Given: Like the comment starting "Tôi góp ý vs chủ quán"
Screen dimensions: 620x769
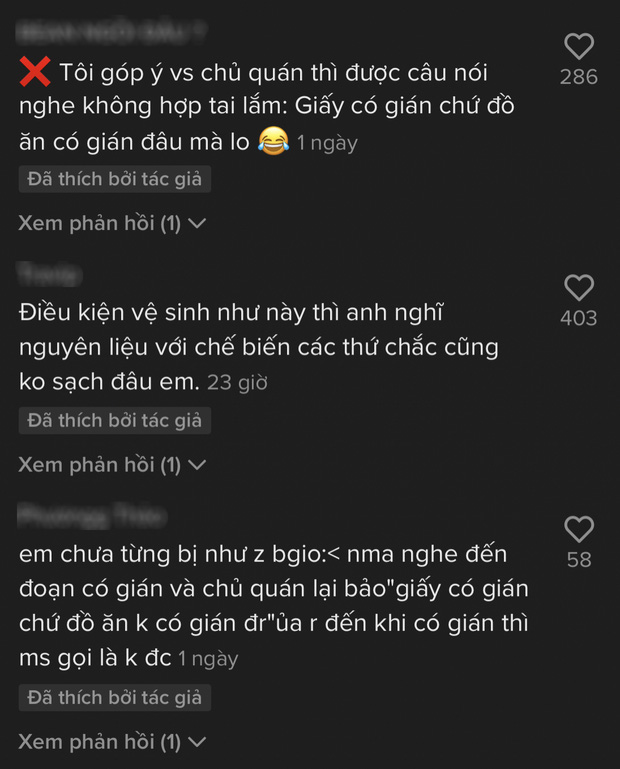Looking at the screenshot, I should [579, 46].
